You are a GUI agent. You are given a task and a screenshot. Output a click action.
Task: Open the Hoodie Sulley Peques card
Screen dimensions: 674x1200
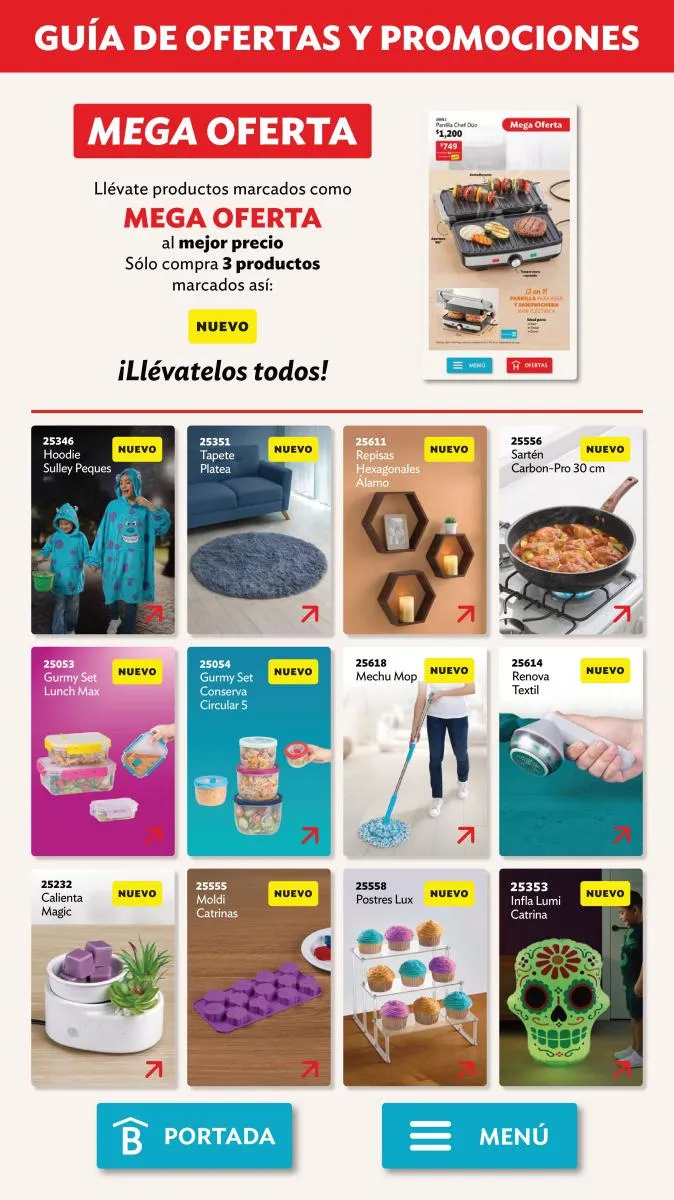click(x=103, y=530)
